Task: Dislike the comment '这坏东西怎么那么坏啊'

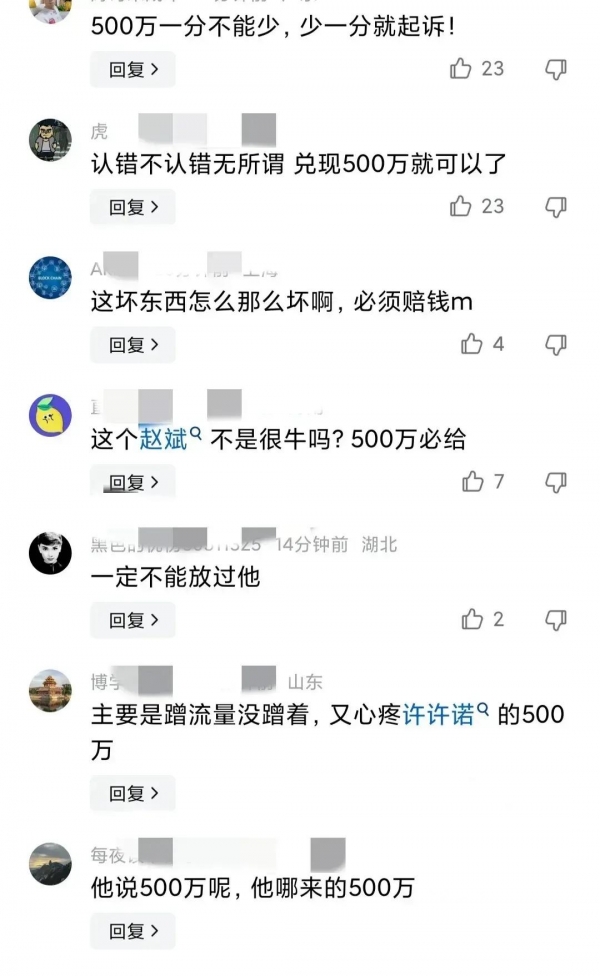Action: (556, 345)
